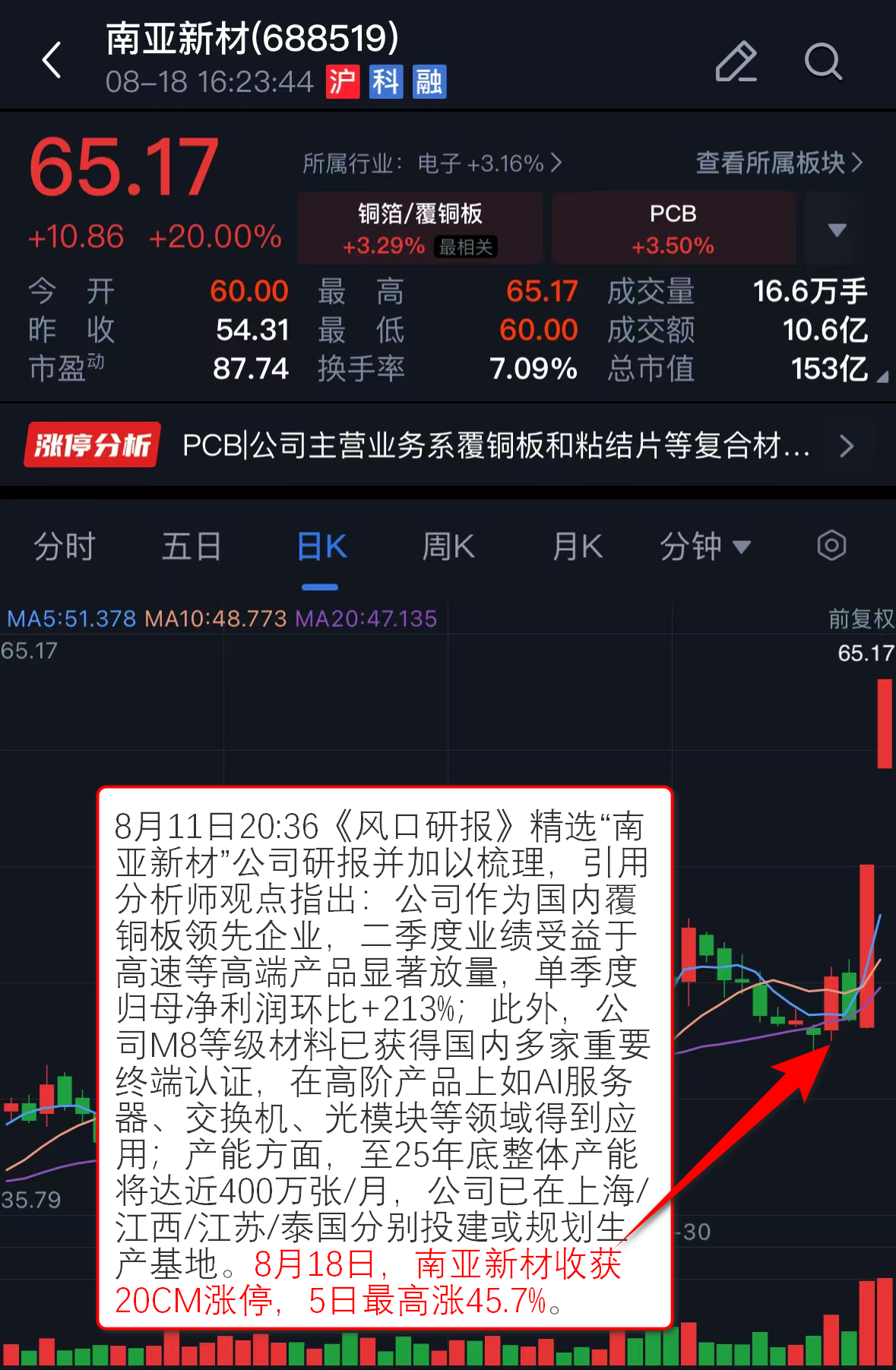896x1370 pixels.
Task: Open the 分钟 interval dropdown
Action: (704, 546)
